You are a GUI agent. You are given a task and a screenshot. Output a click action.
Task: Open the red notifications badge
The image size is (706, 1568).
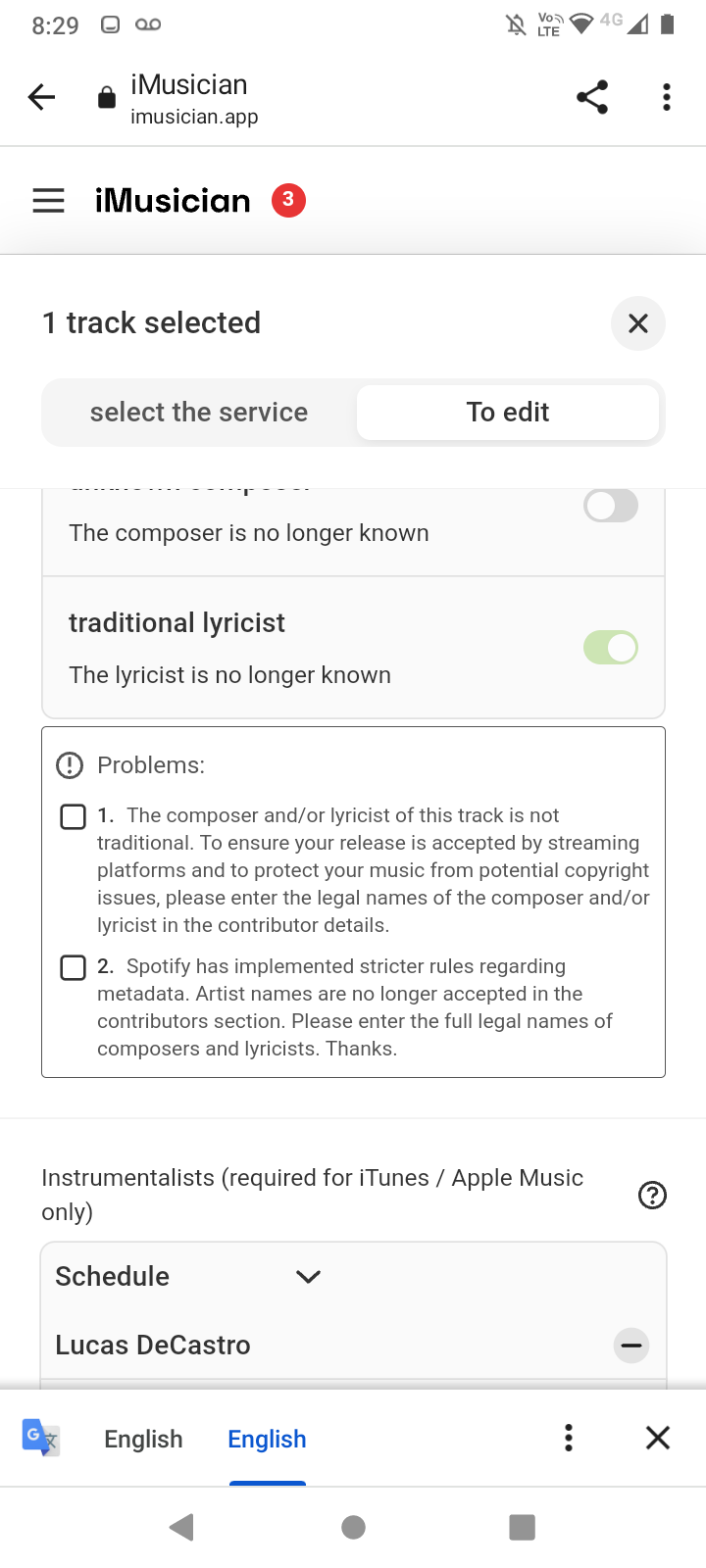click(288, 200)
